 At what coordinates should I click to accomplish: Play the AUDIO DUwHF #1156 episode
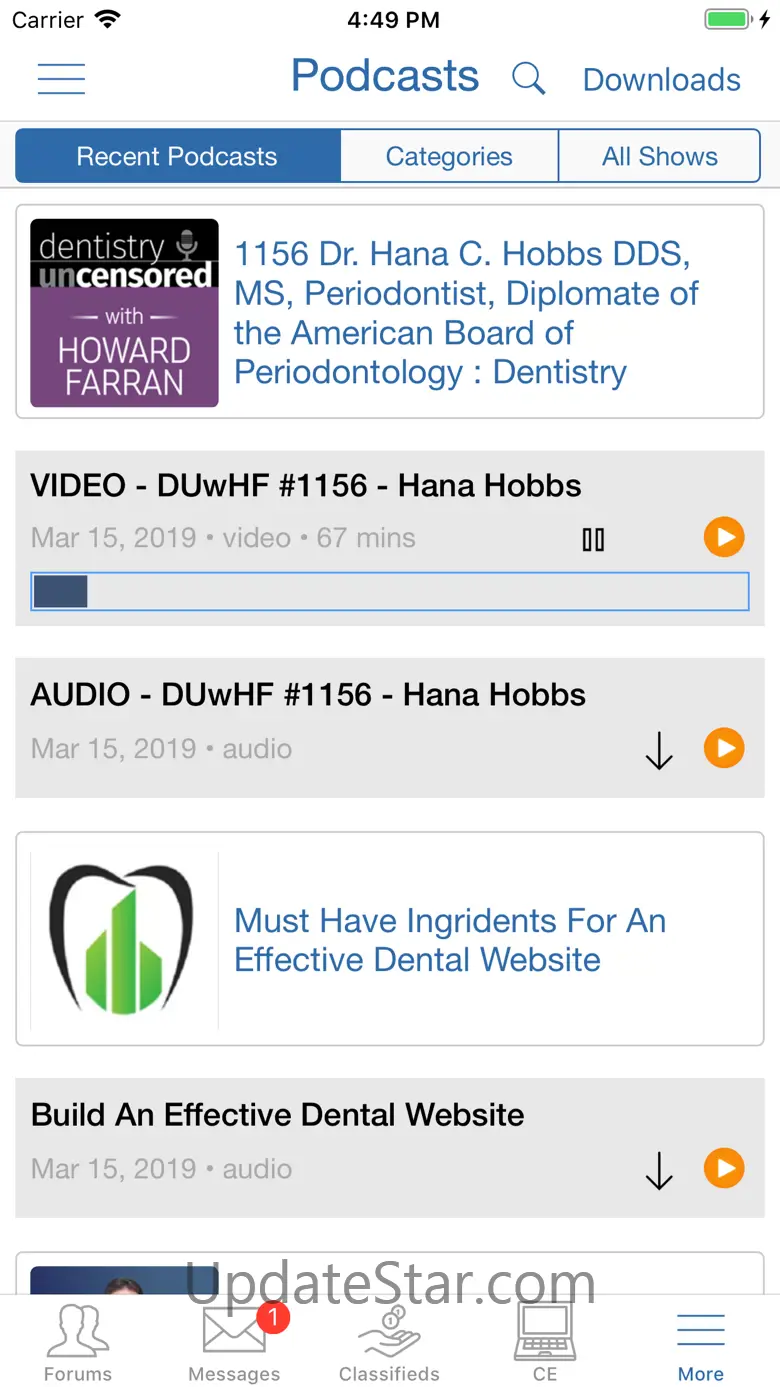click(724, 748)
